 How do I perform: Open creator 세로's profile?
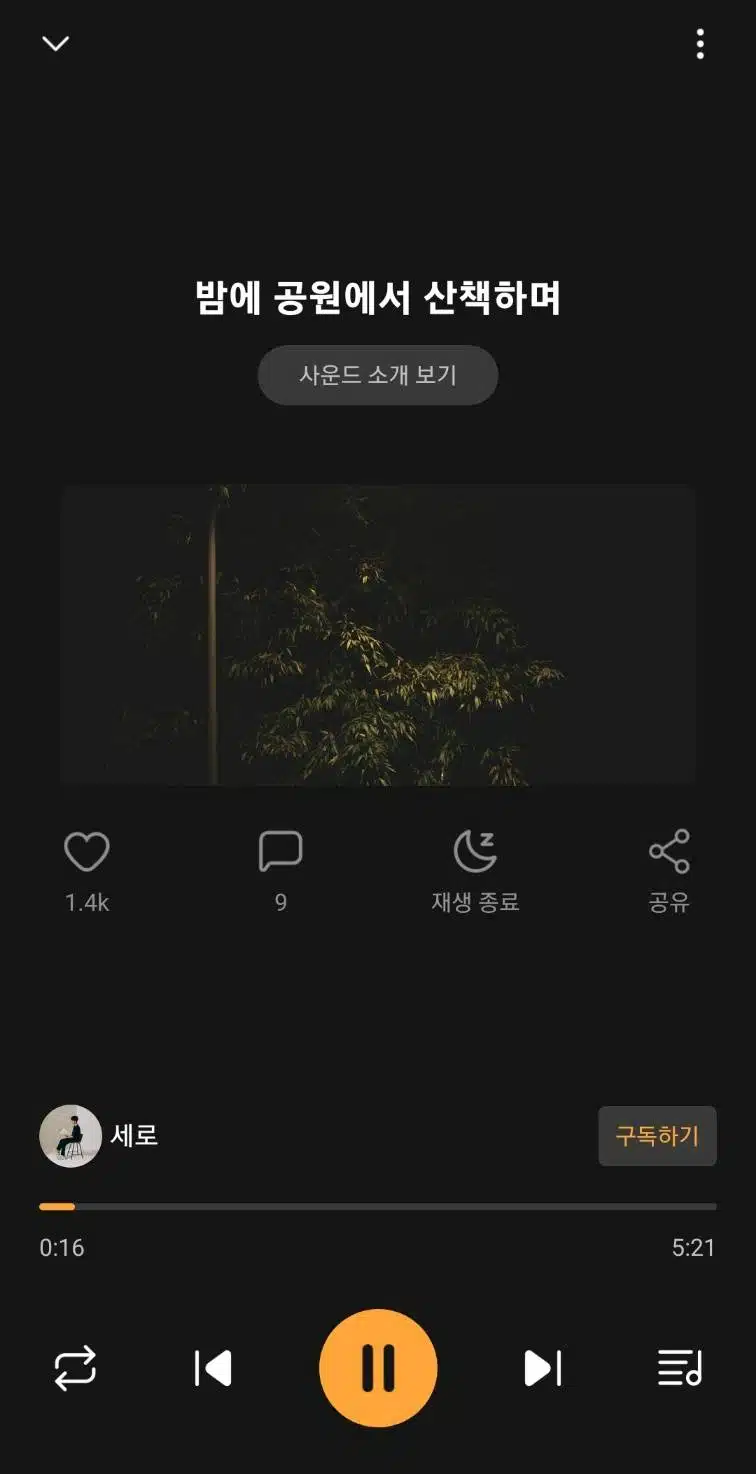(99, 1136)
